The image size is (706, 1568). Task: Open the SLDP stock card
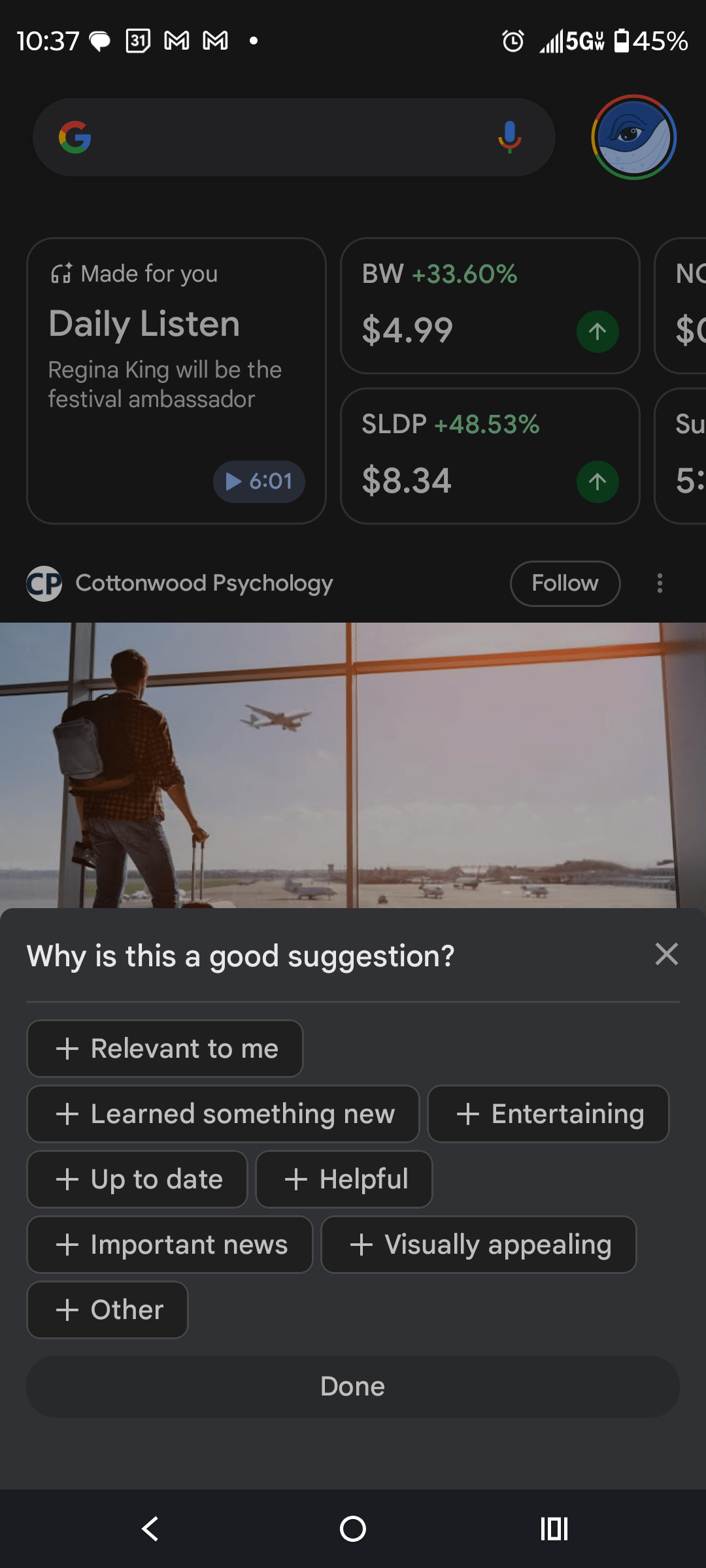pyautogui.click(x=490, y=456)
